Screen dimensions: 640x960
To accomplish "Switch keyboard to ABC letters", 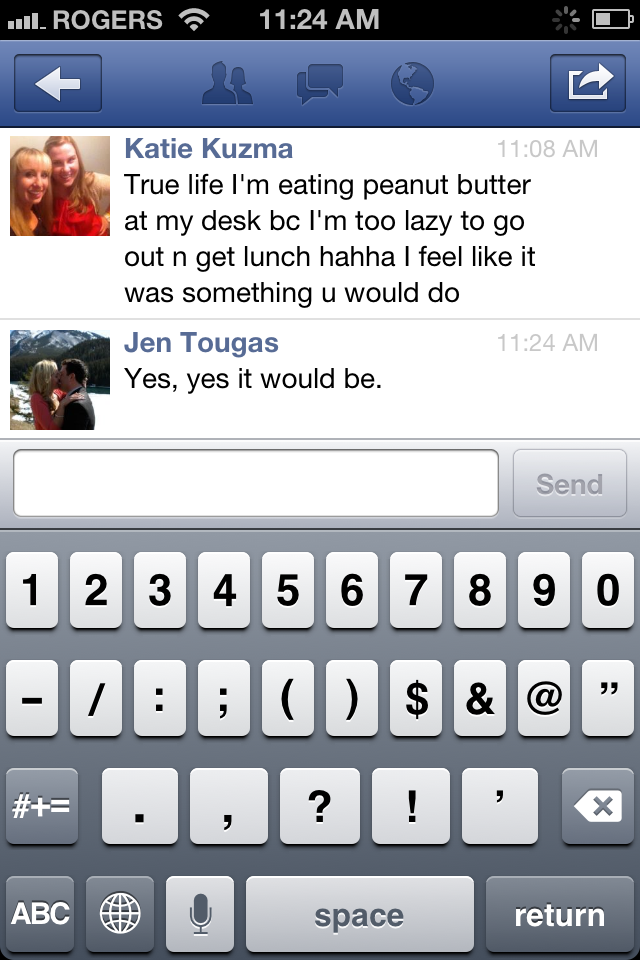I will click(x=40, y=914).
